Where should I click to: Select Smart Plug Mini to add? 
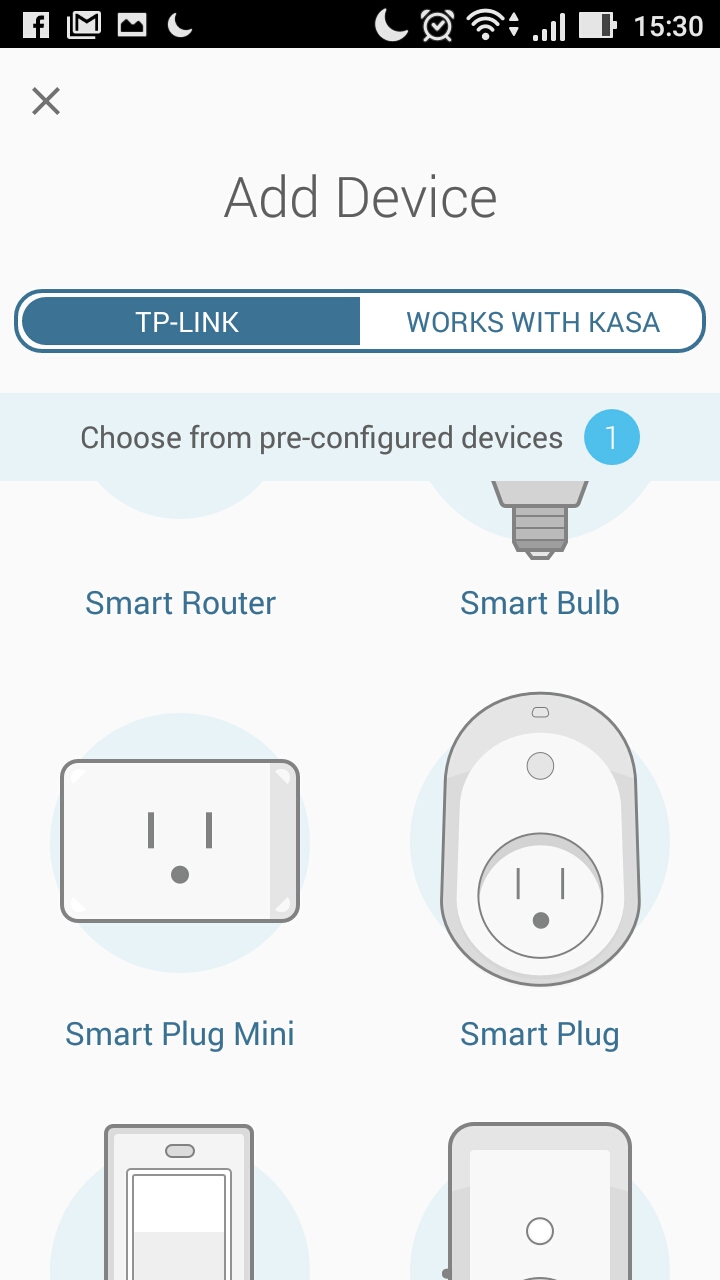coord(180,842)
